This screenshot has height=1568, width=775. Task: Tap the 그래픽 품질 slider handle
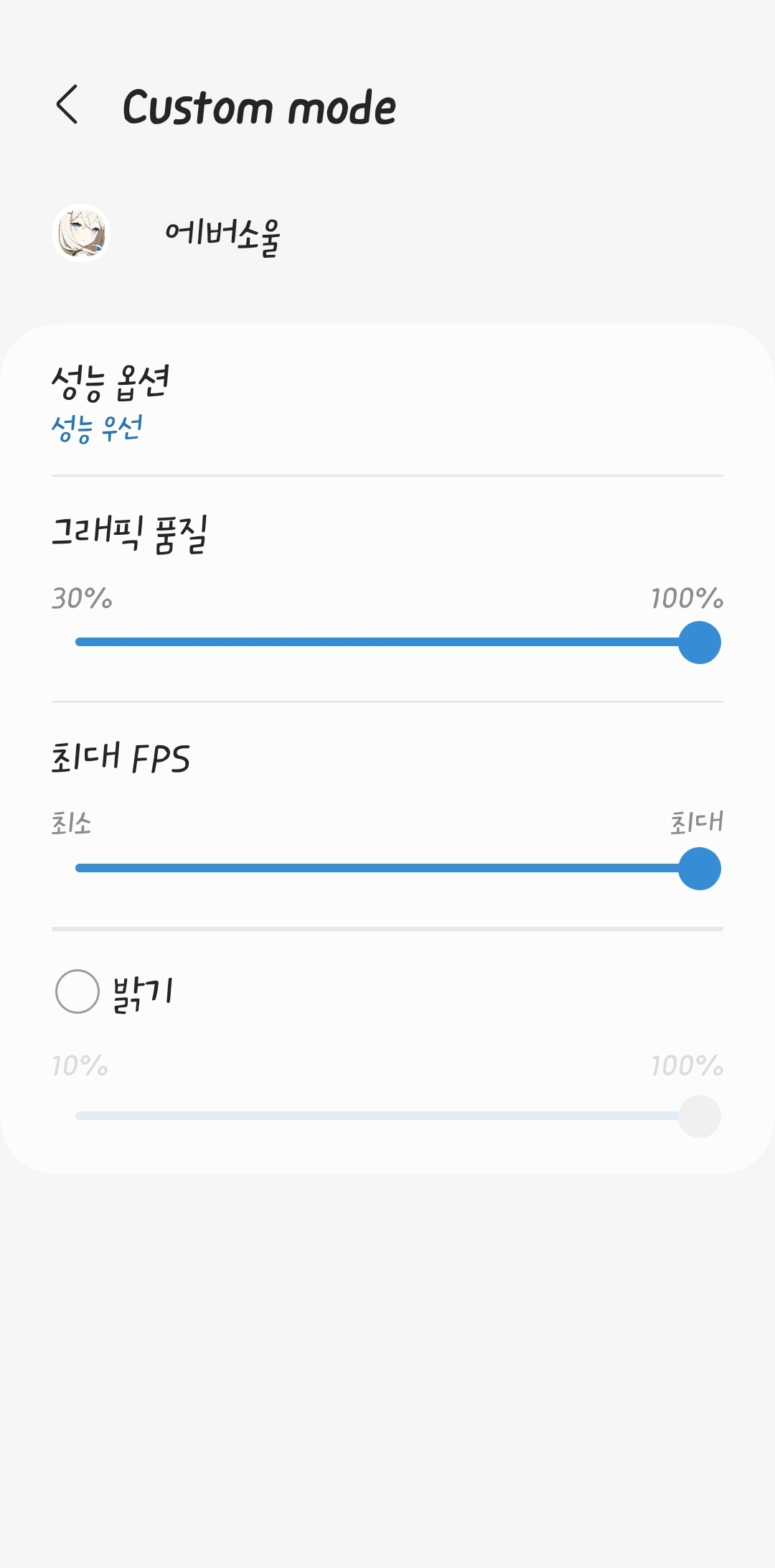click(699, 643)
